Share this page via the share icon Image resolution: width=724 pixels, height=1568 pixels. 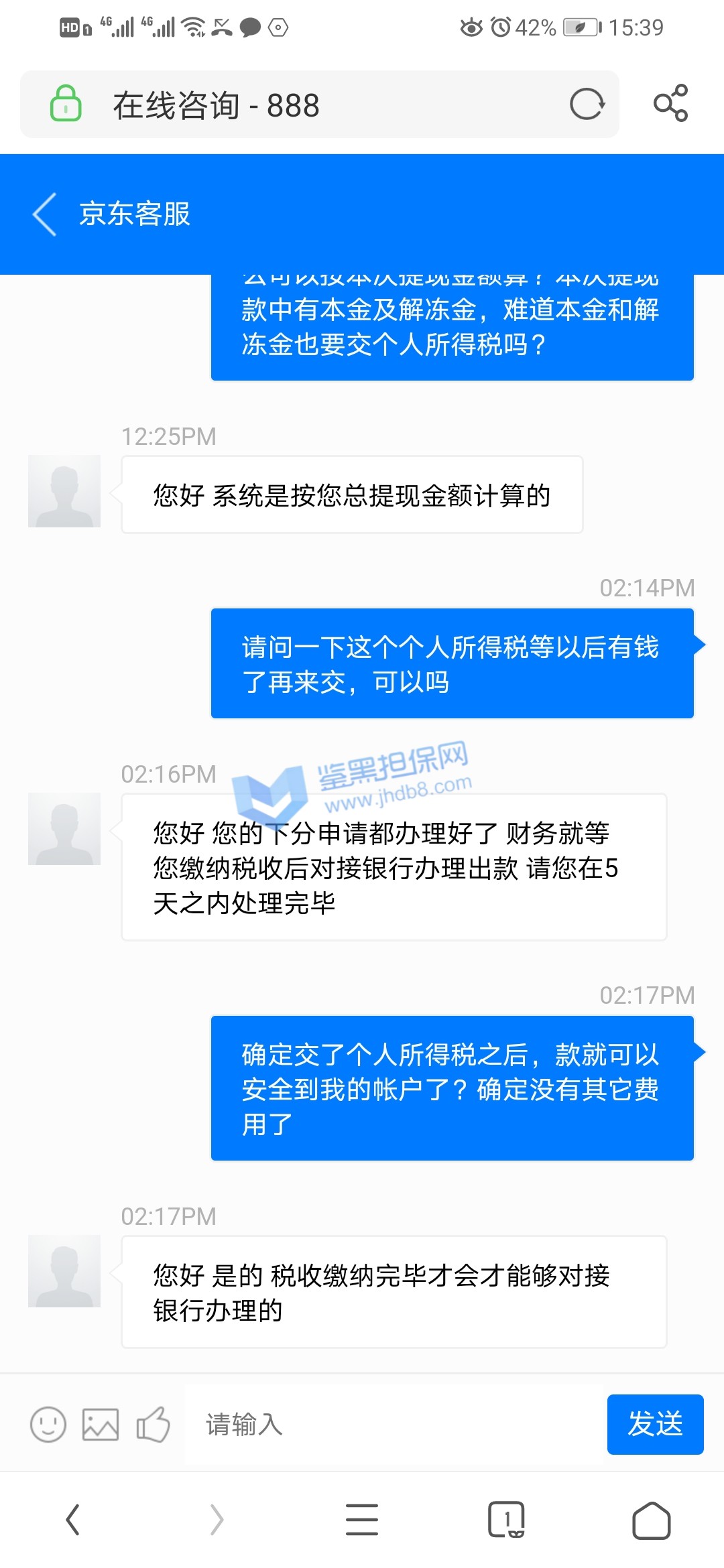coord(670,103)
